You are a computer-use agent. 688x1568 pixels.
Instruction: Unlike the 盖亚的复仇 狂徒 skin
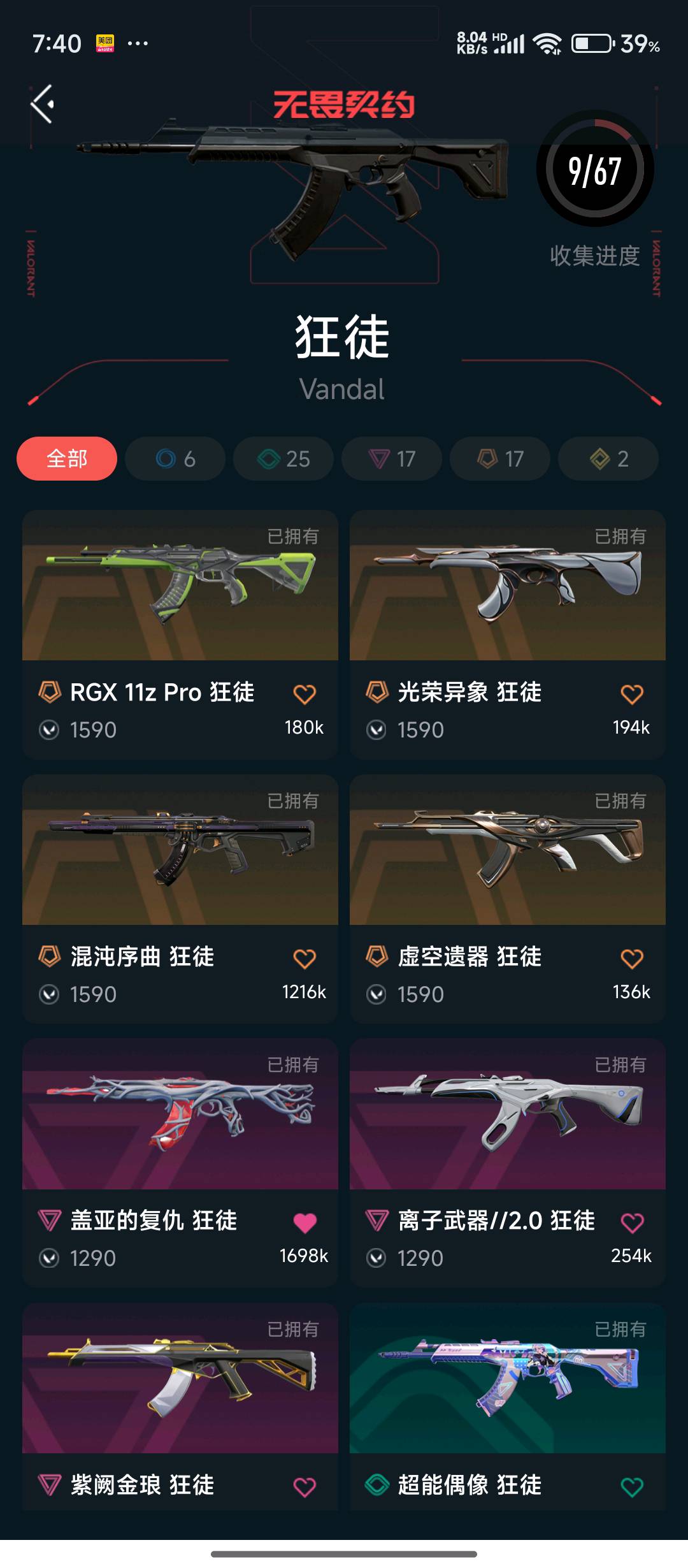click(x=305, y=1223)
